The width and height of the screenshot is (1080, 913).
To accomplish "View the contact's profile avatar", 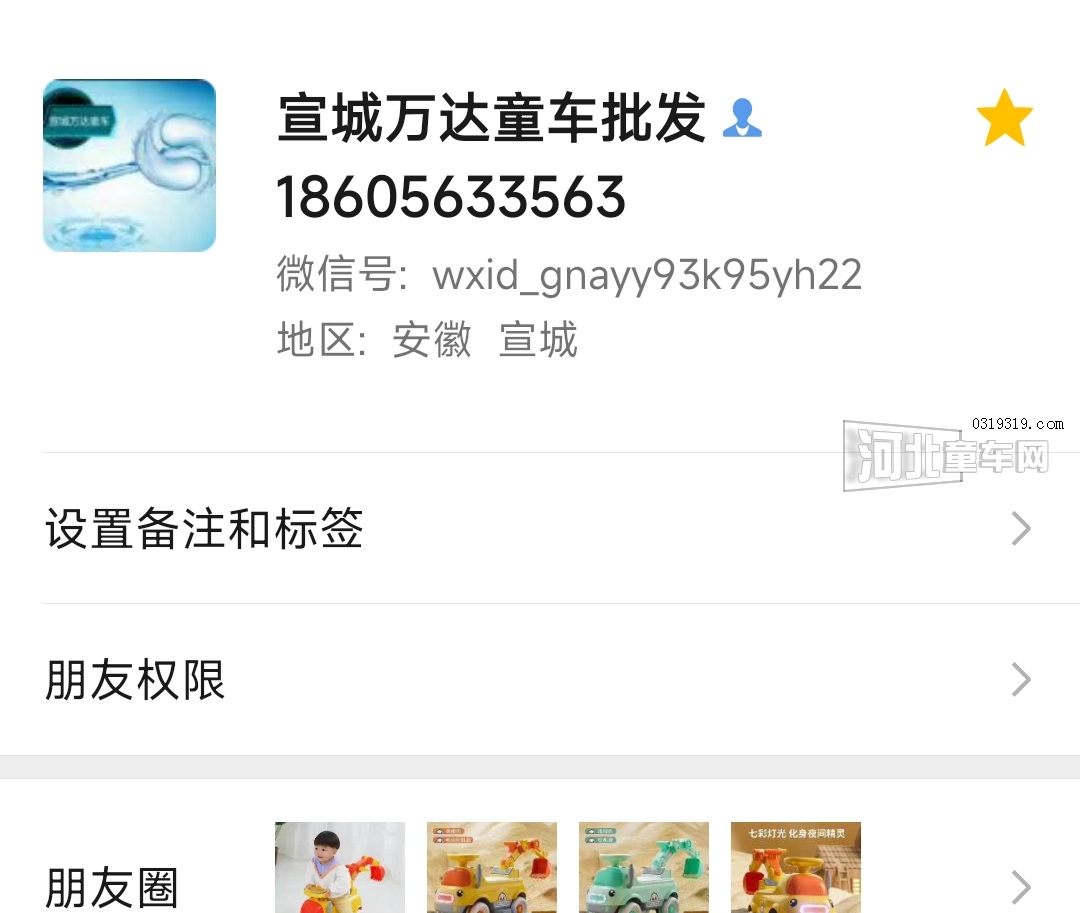I will [x=129, y=165].
